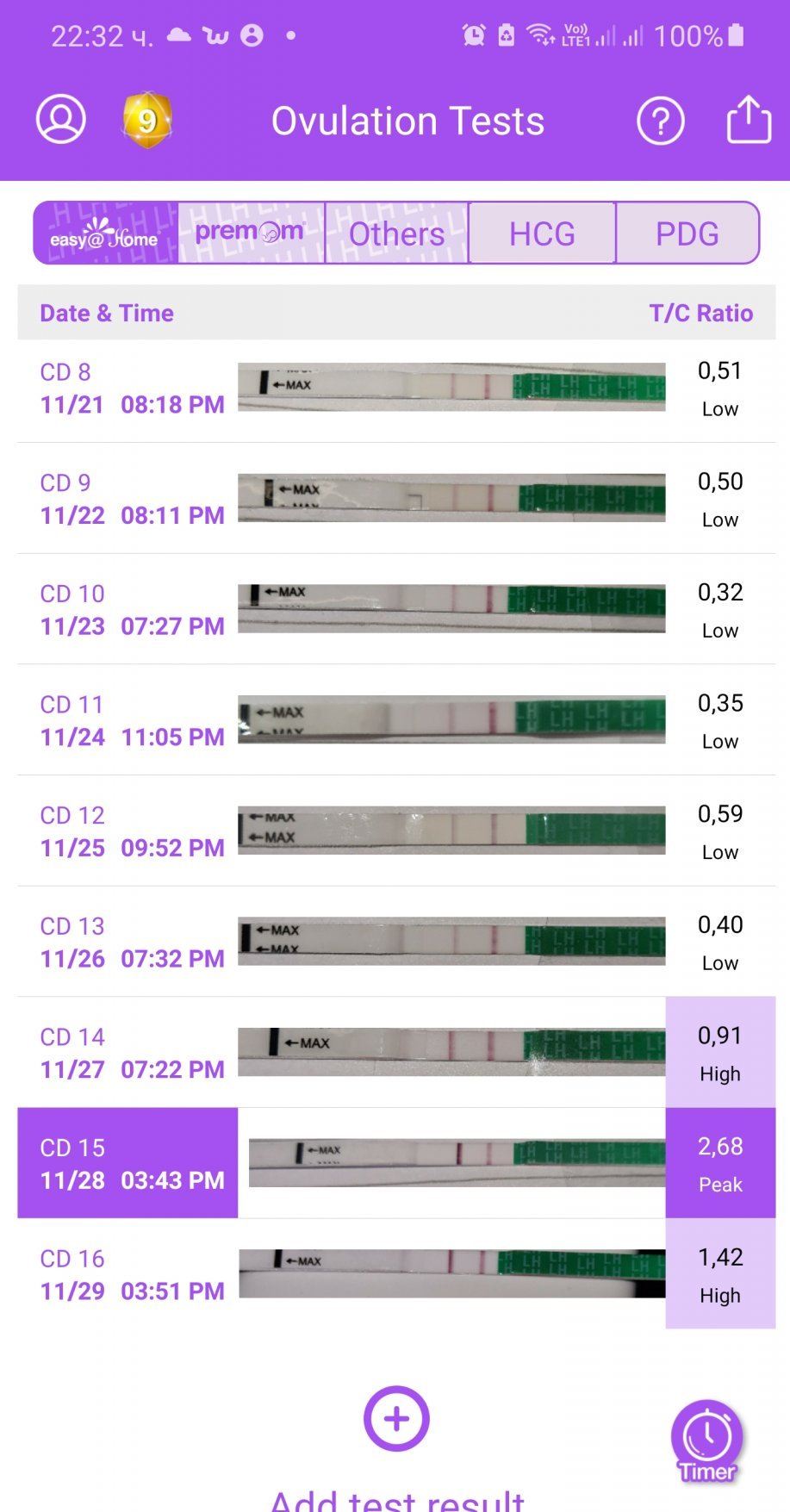The height and width of the screenshot is (1512, 790).
Task: Open the CD 8 test from 11/21
Action: (x=396, y=388)
